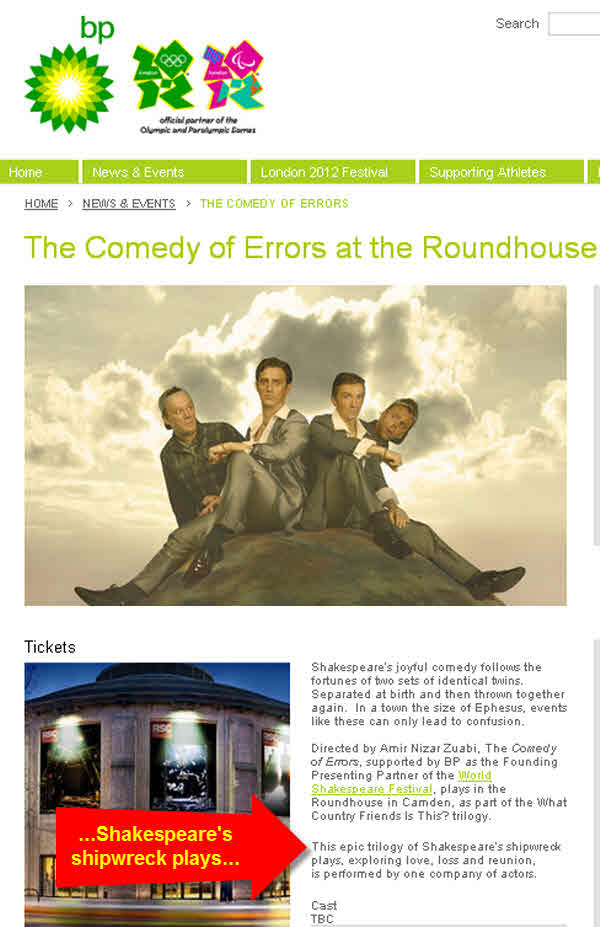Tap the NEWS & EVENTS breadcrumb link
Screen dimensions: 600x927
pos(129,204)
